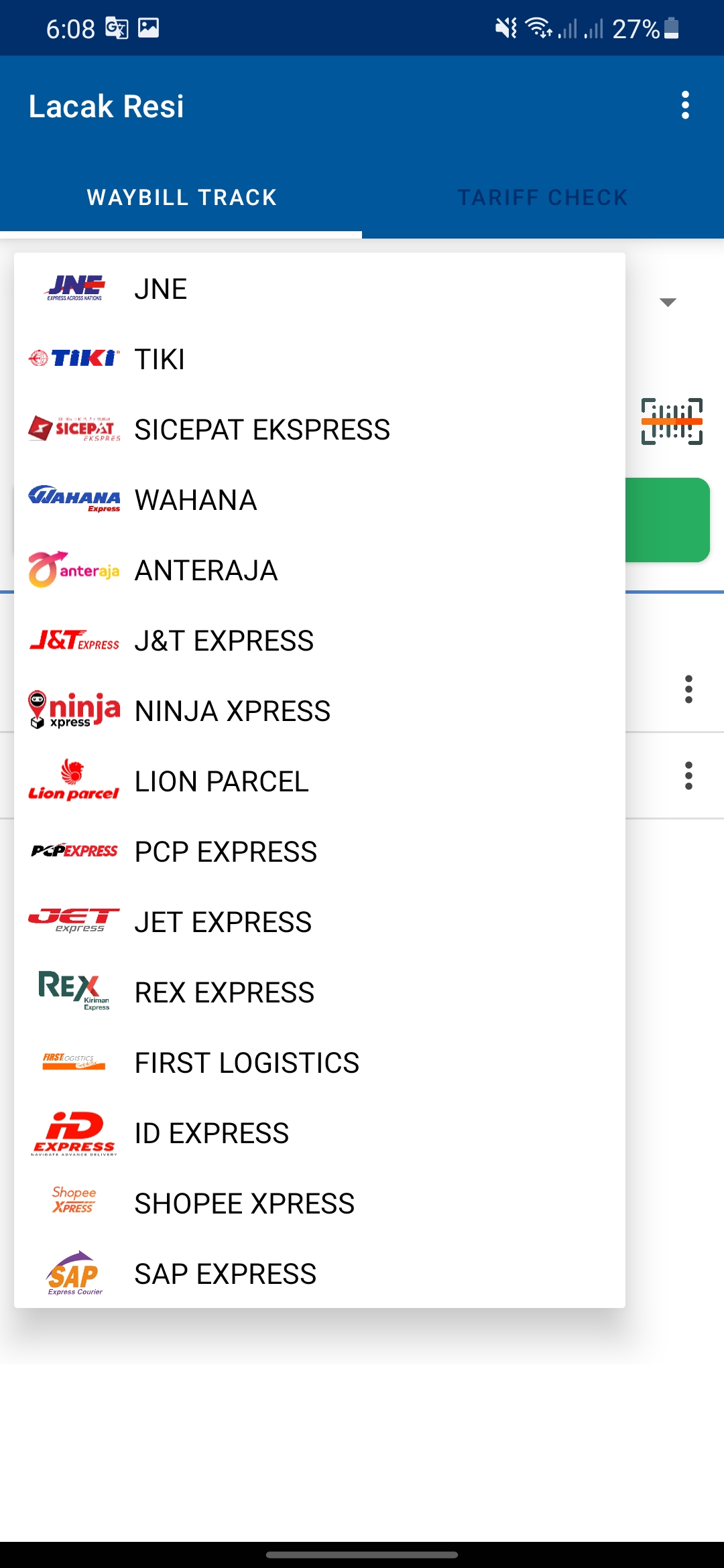Select J&T EXPRESS courier
The width and height of the screenshot is (724, 1568).
319,641
